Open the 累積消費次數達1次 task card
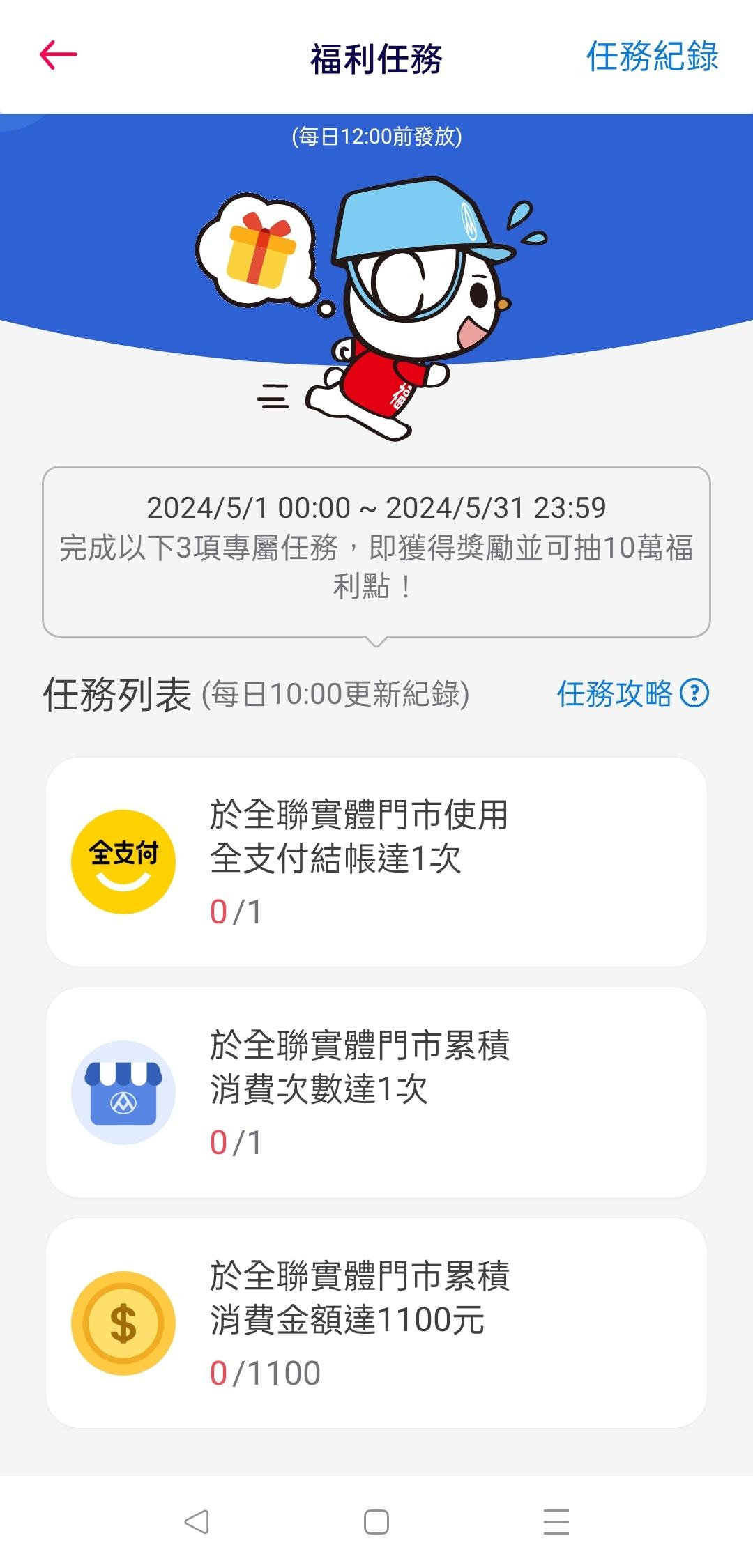The width and height of the screenshot is (753, 1568). coord(376,1092)
